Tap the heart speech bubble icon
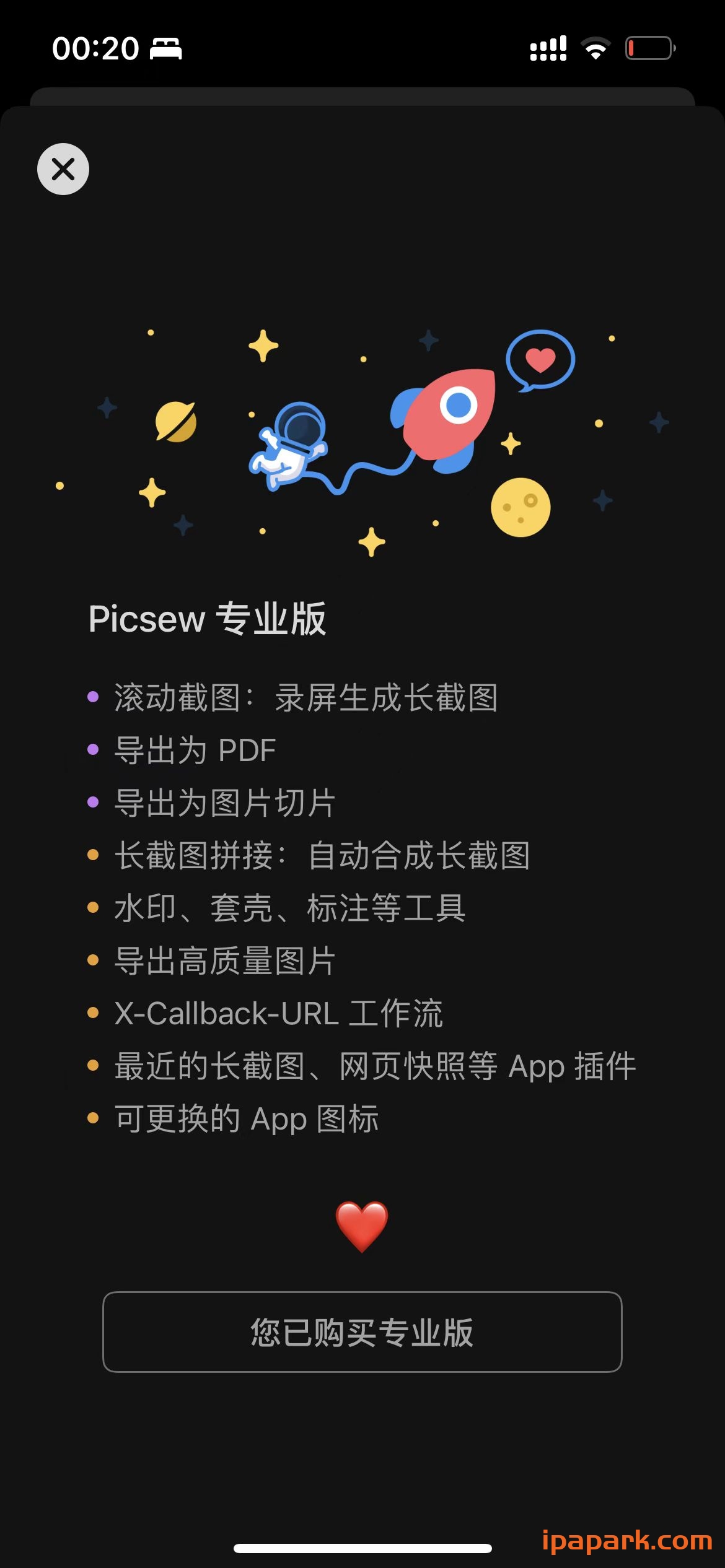This screenshot has width=725, height=1568. coord(541,359)
